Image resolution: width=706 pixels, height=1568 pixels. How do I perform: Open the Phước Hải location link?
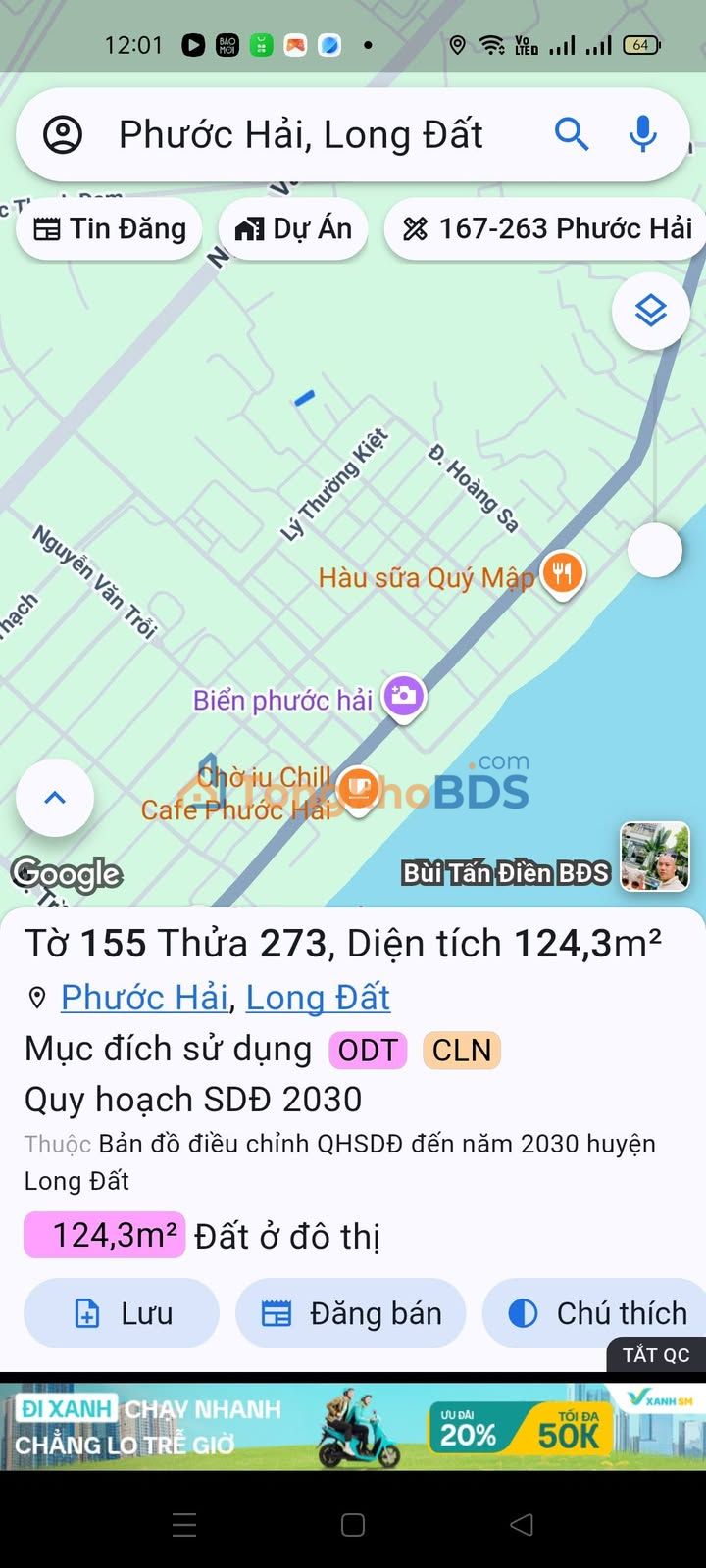144,998
